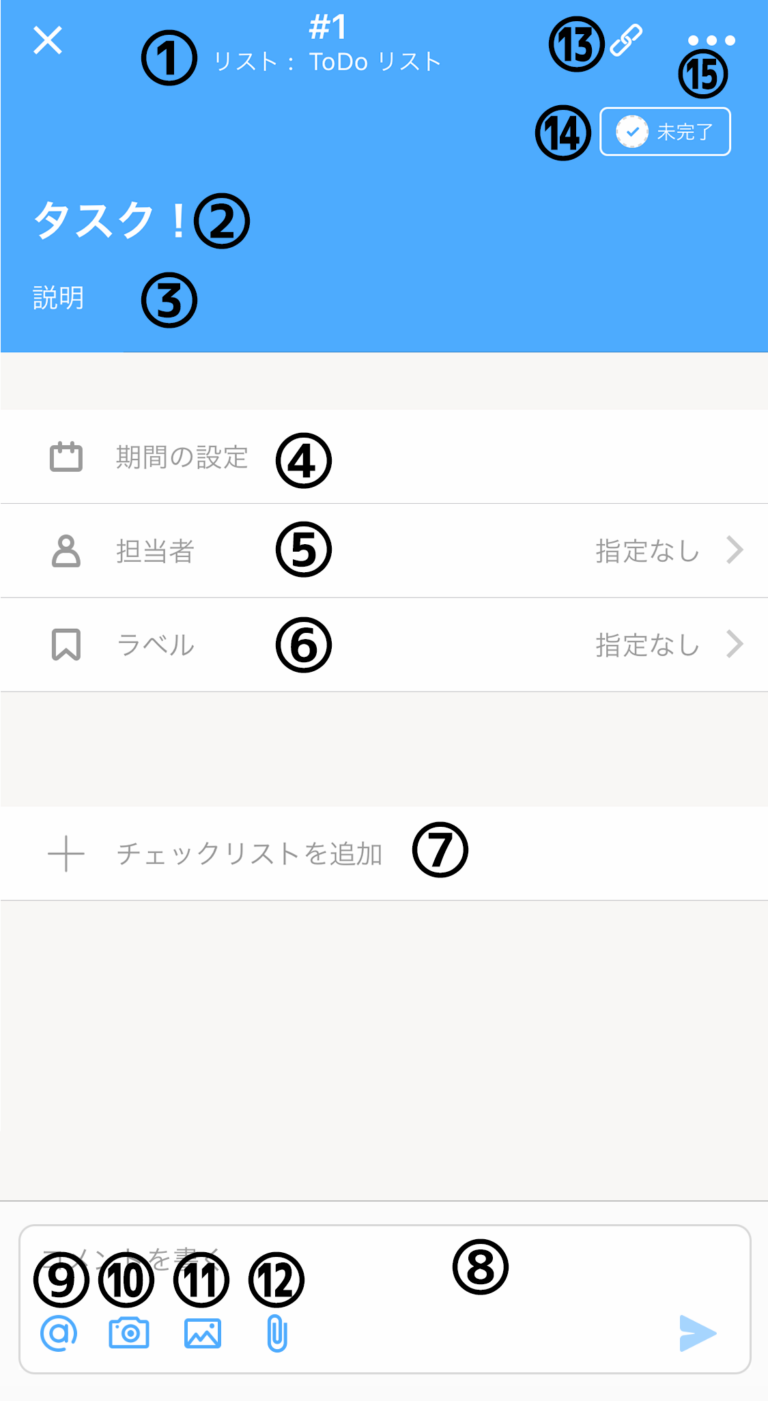The height and width of the screenshot is (1401, 768).
Task: Click the calendar icon beside 期間の設定
Action: pyautogui.click(x=65, y=456)
